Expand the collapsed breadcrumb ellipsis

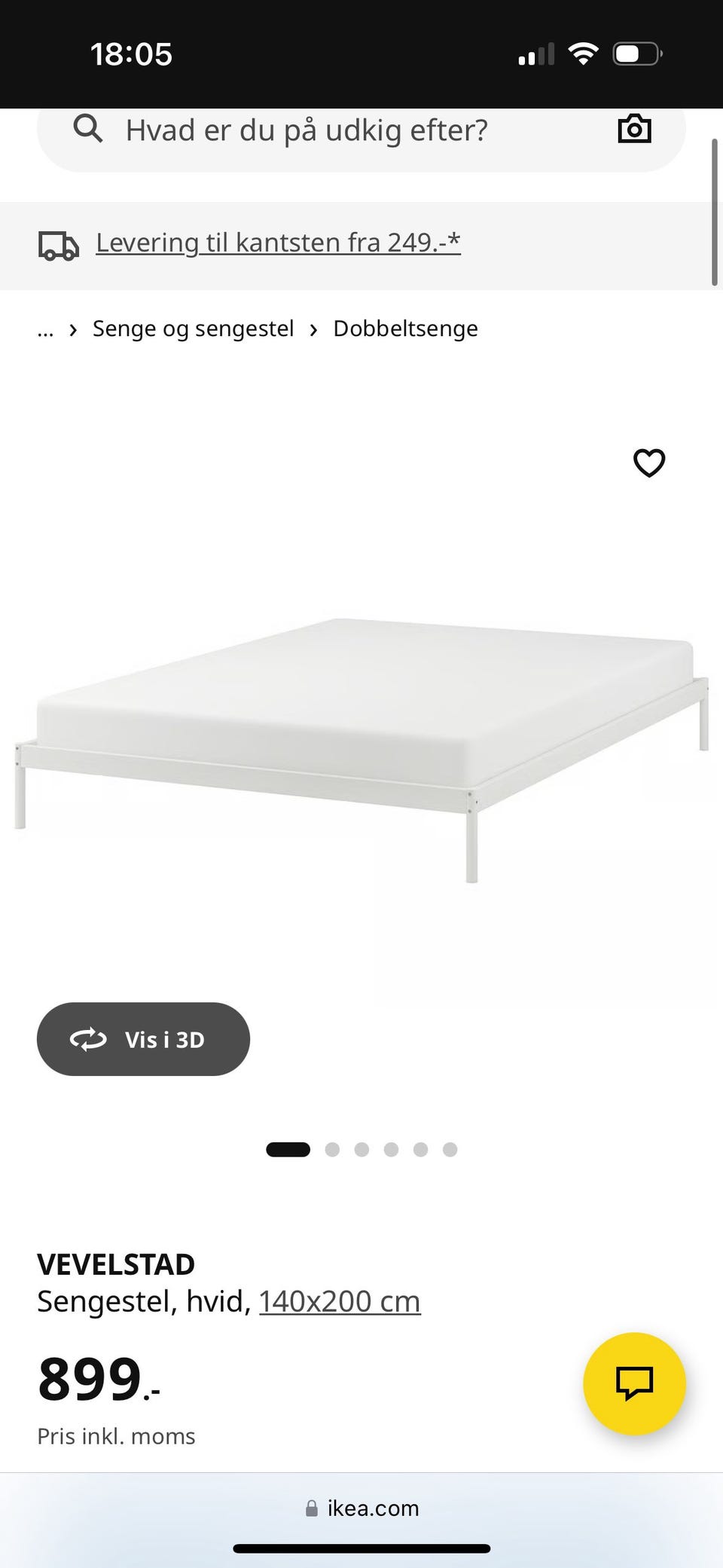(x=45, y=329)
